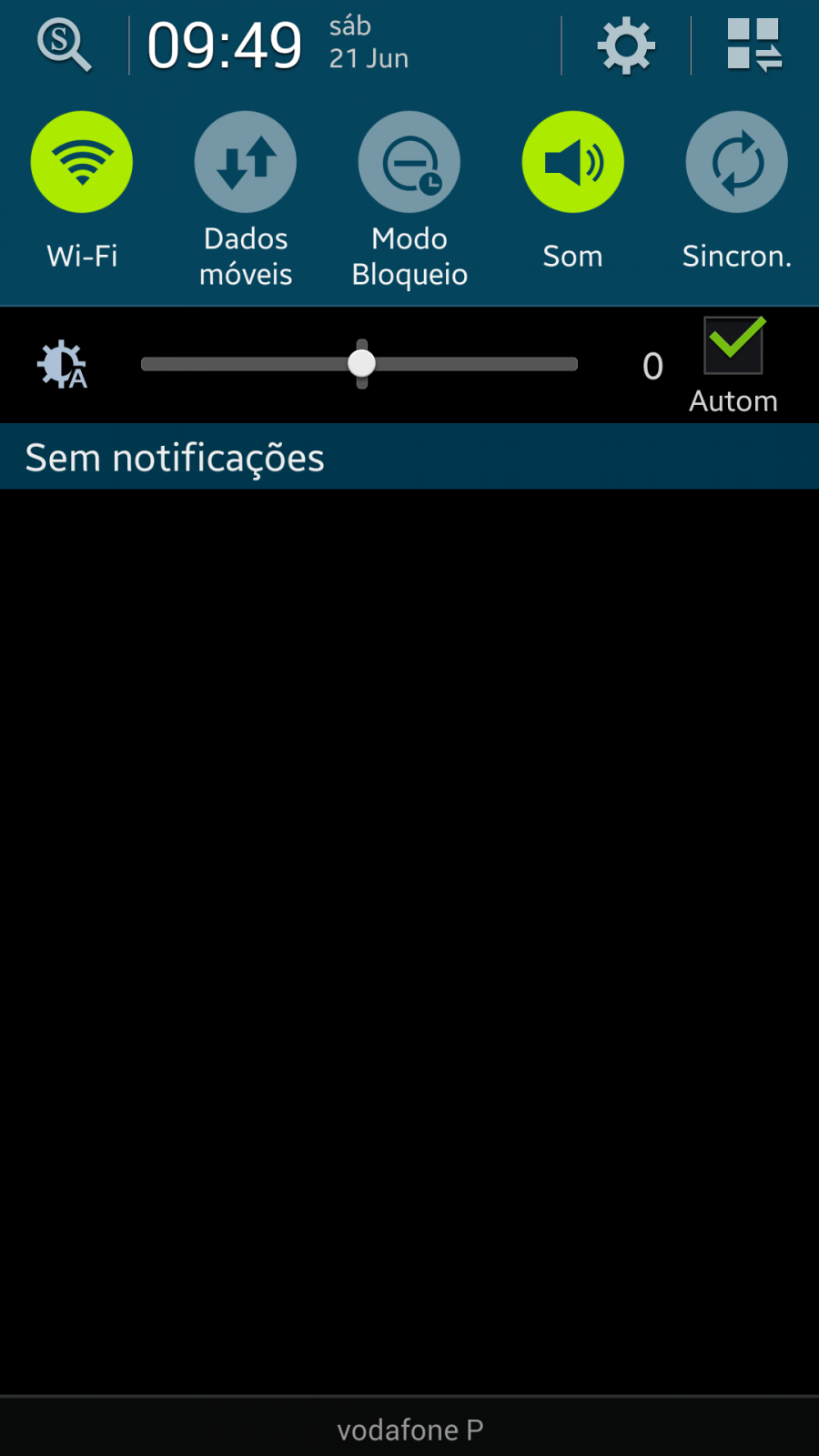This screenshot has width=819, height=1456.
Task: Turn on Sincron. sync
Action: coord(737,162)
